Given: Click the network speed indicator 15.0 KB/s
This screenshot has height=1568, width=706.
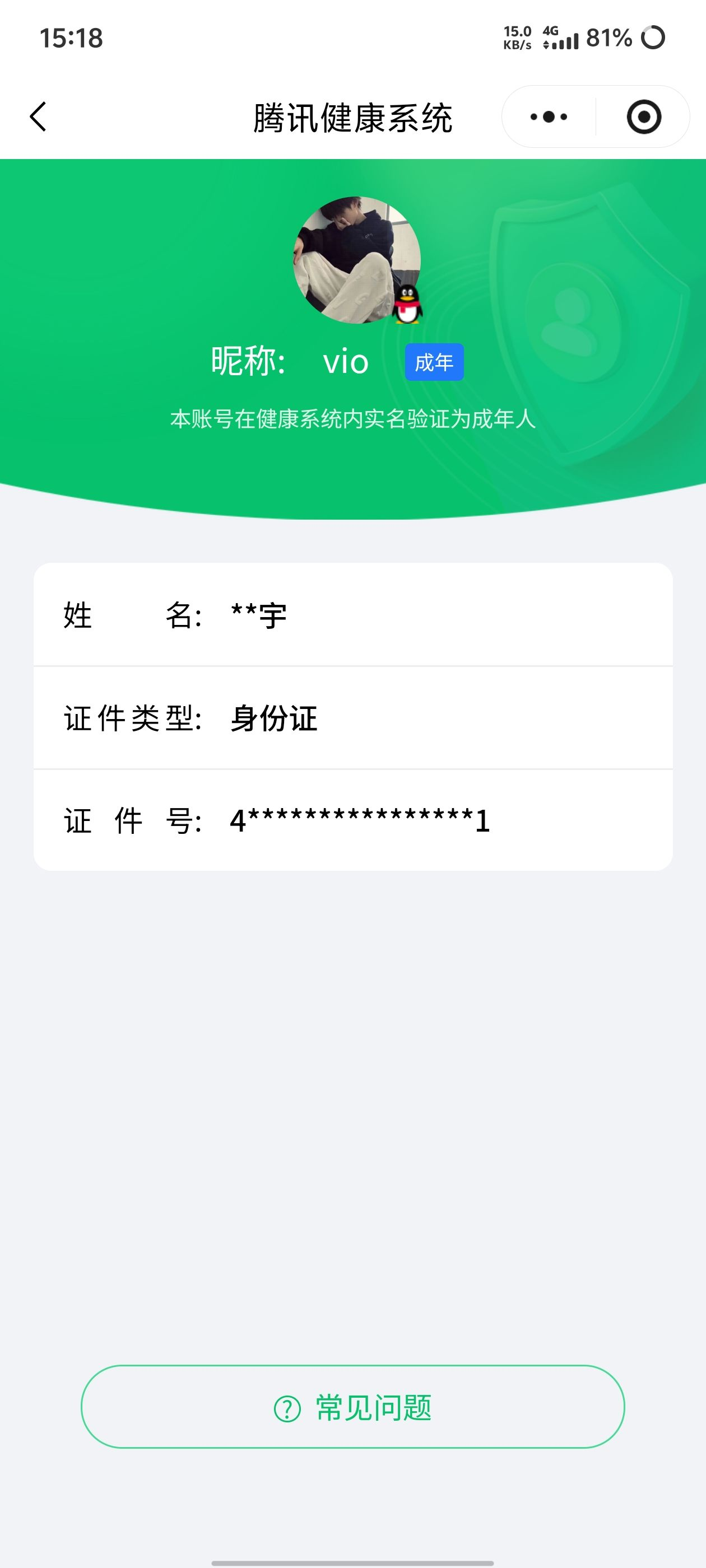Looking at the screenshot, I should (x=516, y=38).
